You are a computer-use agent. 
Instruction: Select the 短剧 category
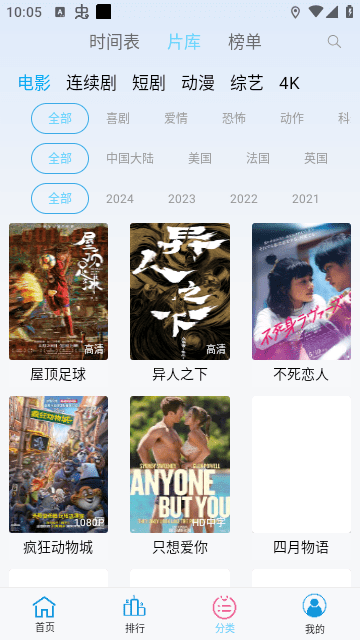[x=149, y=83]
